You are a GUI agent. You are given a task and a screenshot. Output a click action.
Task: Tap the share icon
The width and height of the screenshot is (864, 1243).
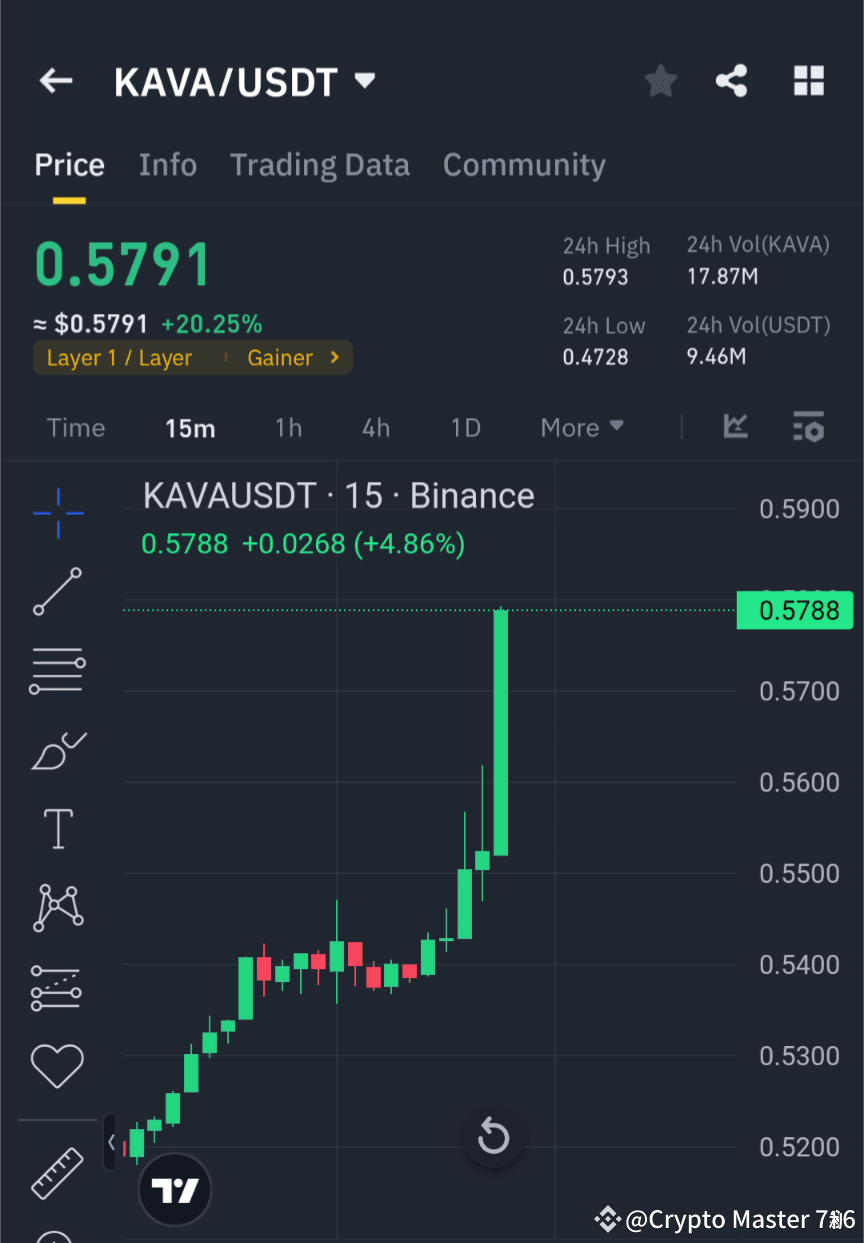pos(731,81)
